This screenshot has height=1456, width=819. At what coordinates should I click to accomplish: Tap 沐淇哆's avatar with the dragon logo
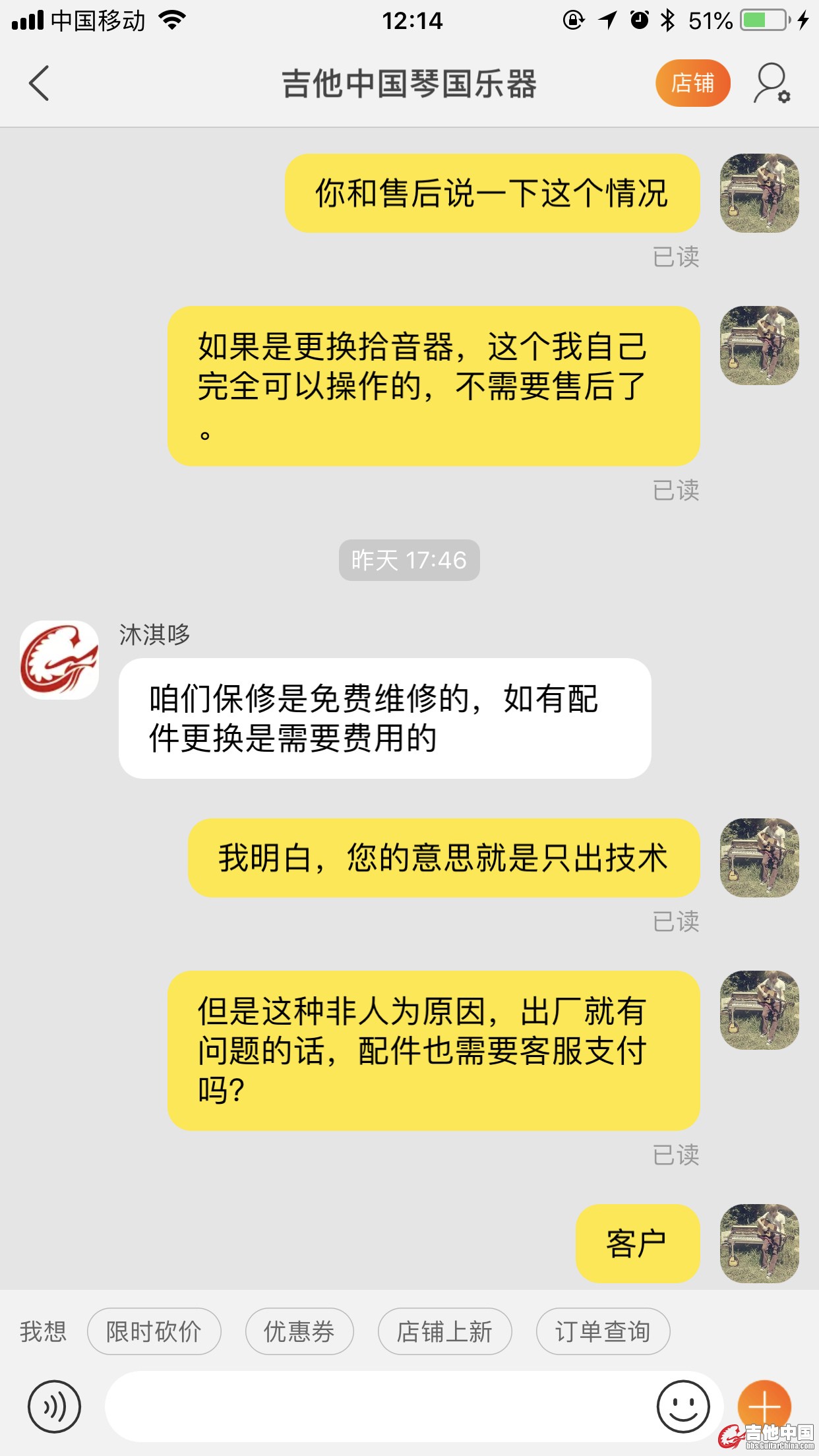(59, 659)
